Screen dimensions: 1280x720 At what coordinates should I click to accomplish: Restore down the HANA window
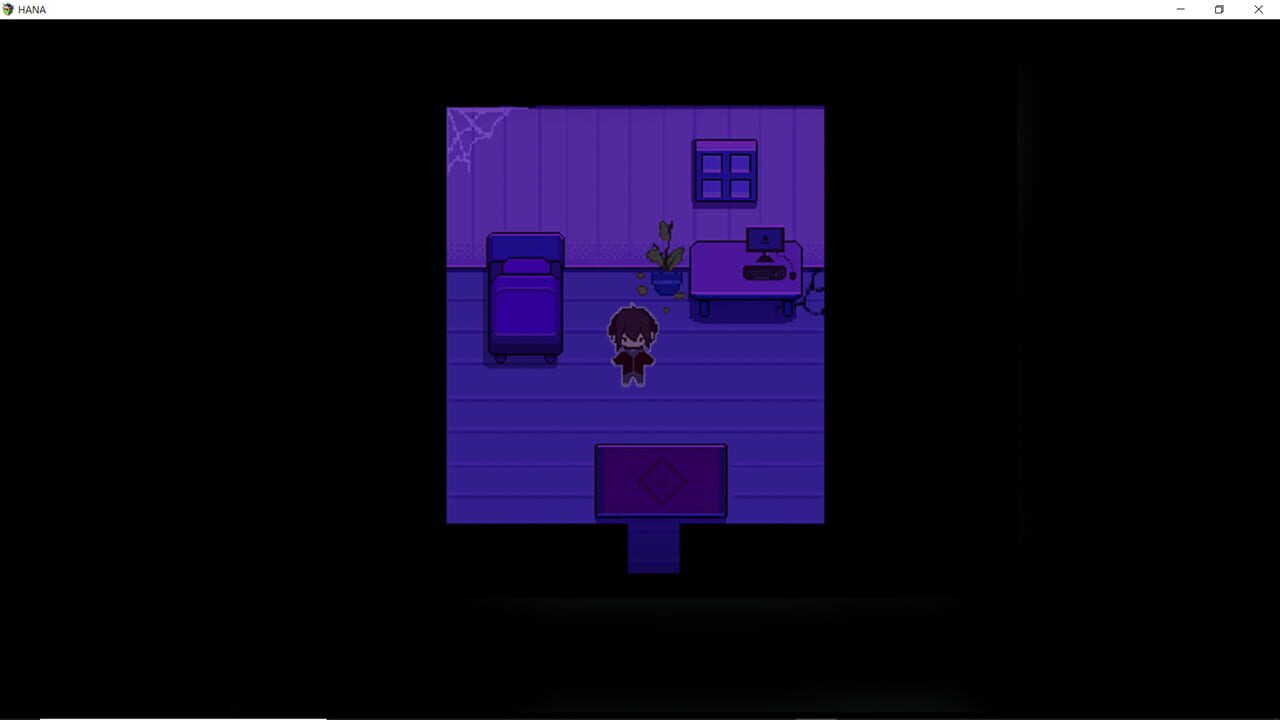(1219, 9)
